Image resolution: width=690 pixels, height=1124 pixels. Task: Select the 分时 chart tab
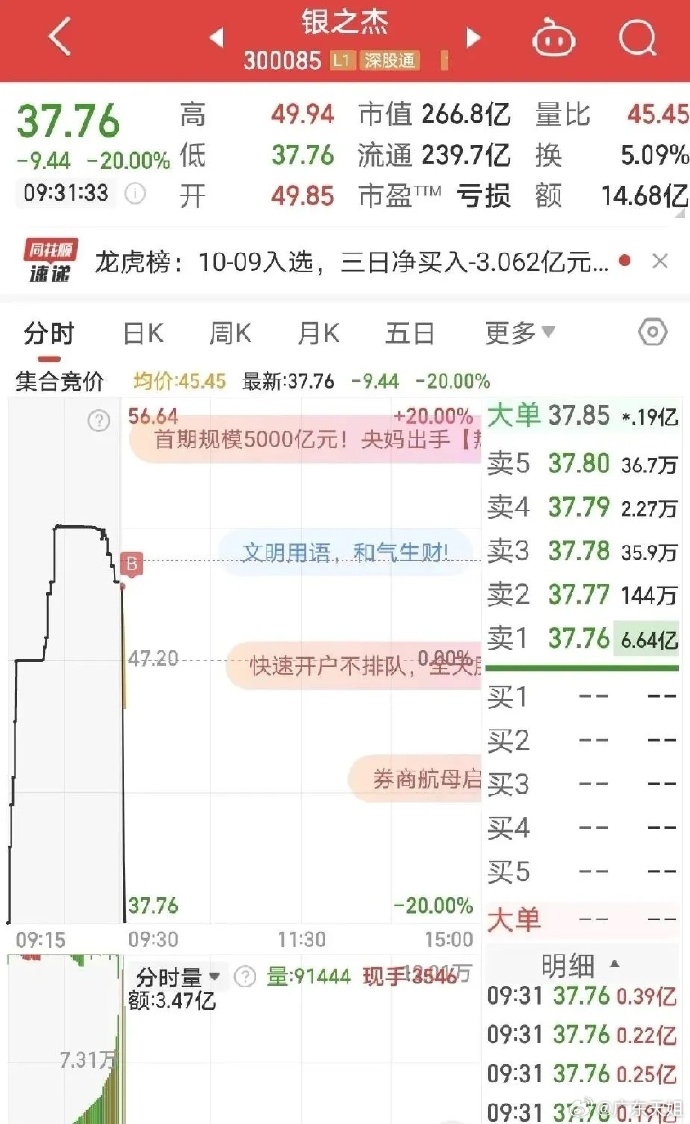pyautogui.click(x=49, y=333)
